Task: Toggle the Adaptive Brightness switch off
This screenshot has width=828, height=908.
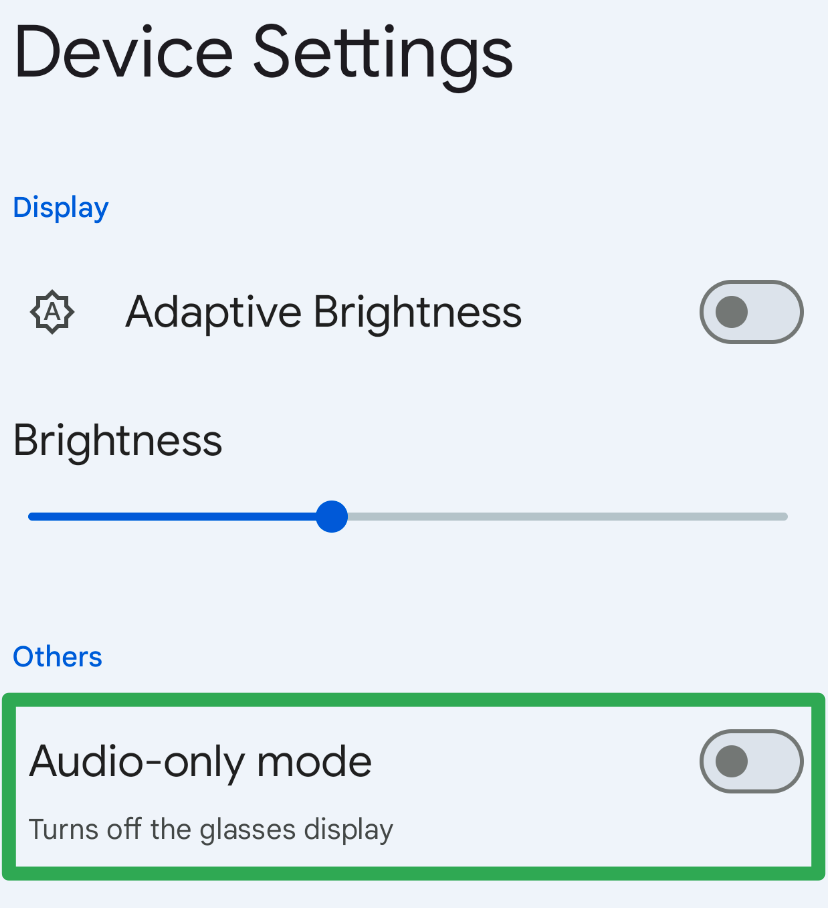Action: pyautogui.click(x=751, y=311)
